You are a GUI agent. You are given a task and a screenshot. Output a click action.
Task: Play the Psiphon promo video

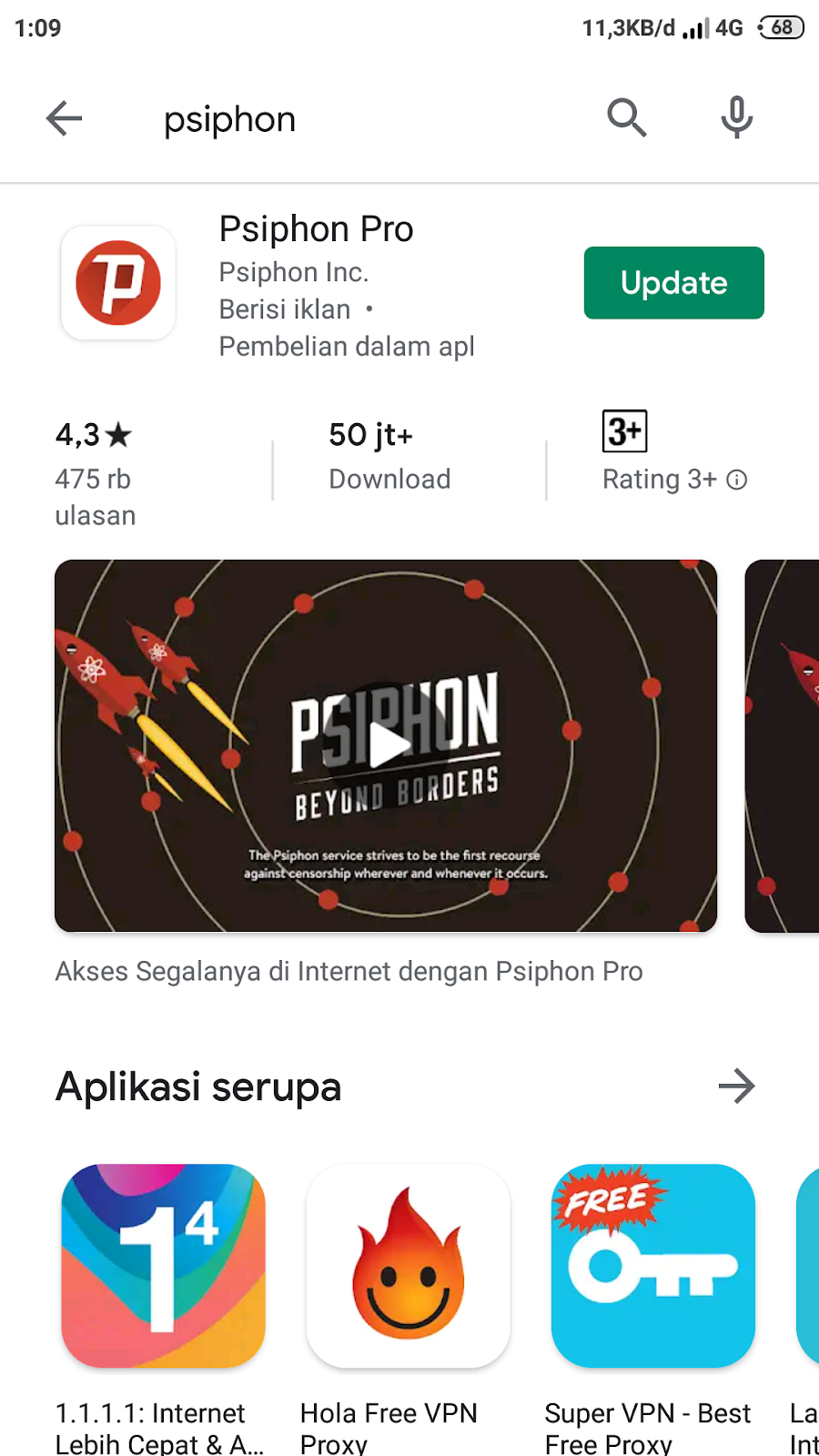tap(387, 745)
